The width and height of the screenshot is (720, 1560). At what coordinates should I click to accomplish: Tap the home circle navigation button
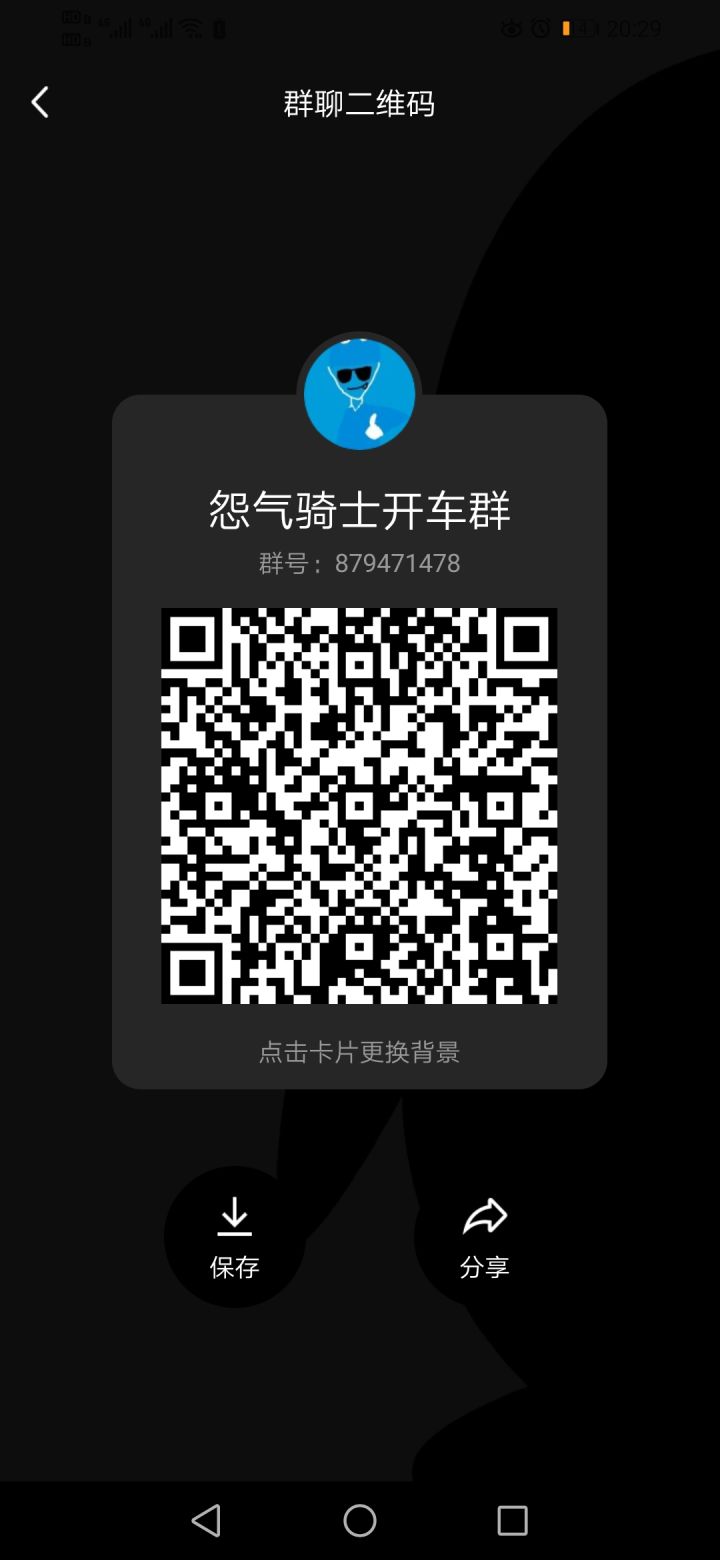click(359, 1520)
